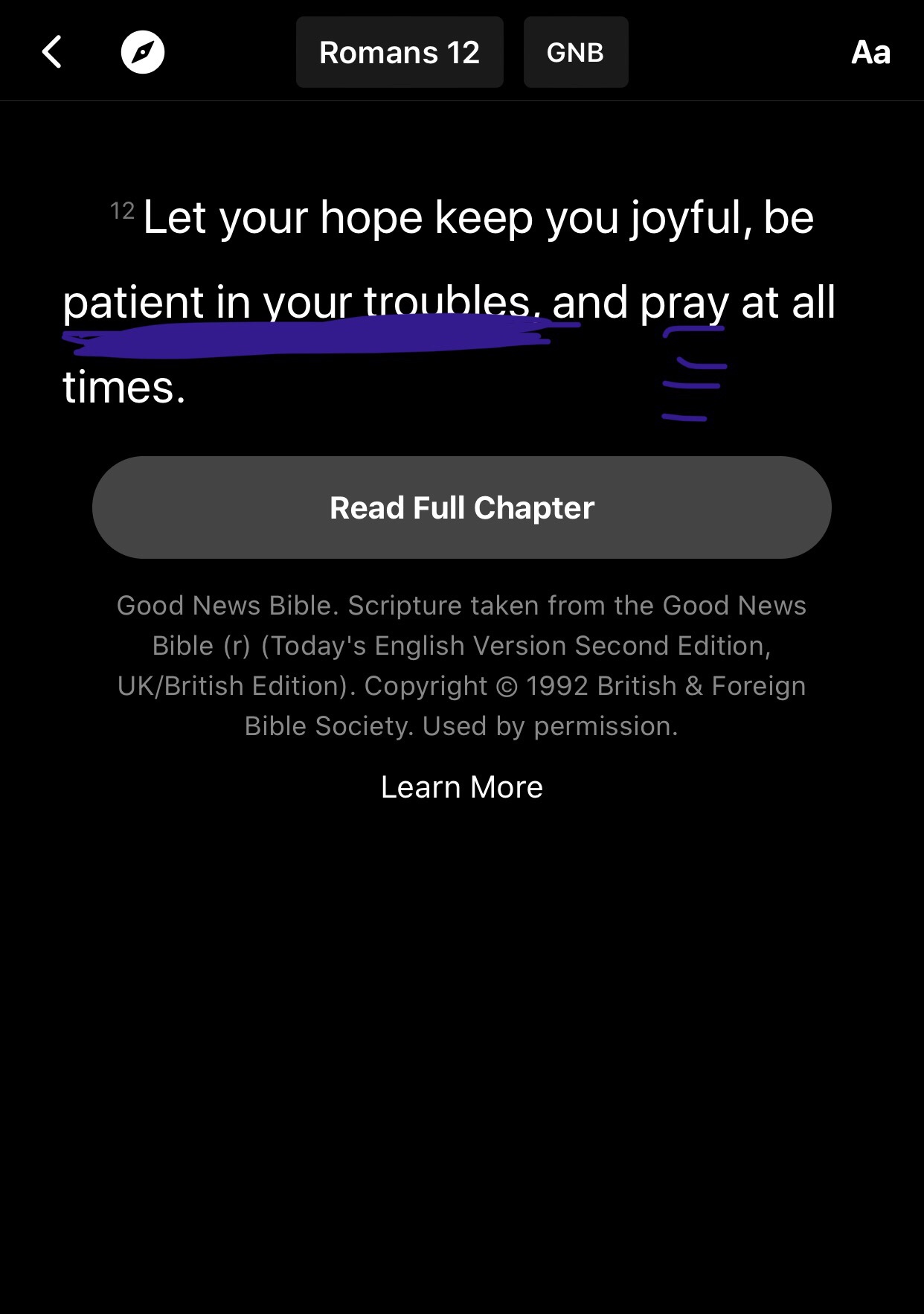Go back using the top-left arrow
The height and width of the screenshot is (1314, 924).
coord(52,52)
